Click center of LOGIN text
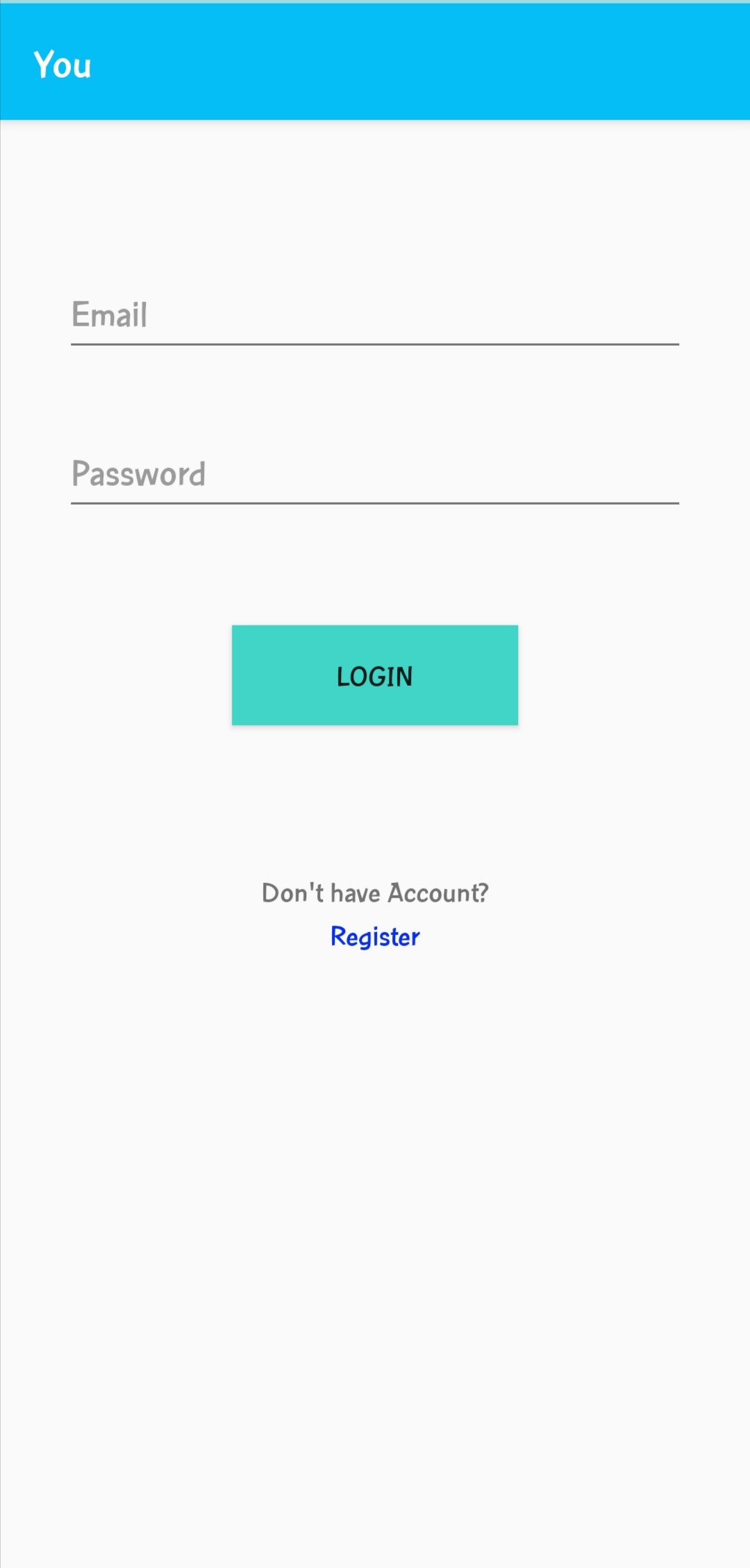Viewport: 750px width, 1568px height. 374,675
